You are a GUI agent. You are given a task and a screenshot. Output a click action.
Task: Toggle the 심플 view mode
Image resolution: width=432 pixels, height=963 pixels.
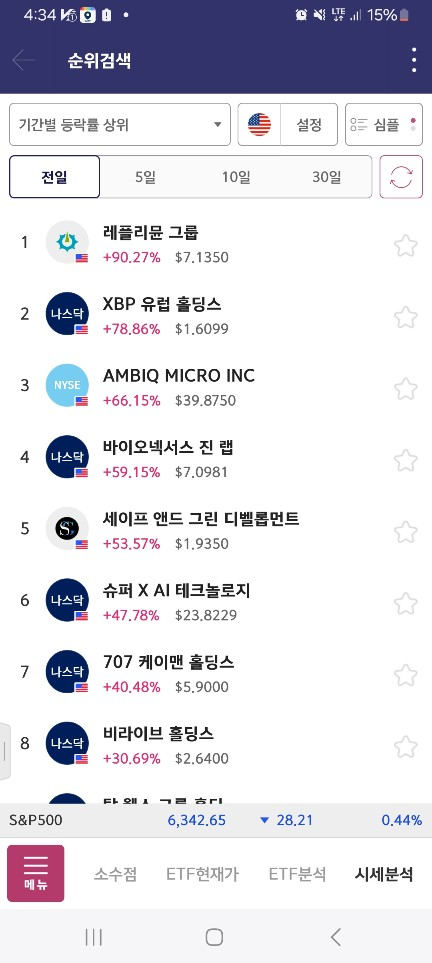(x=384, y=125)
